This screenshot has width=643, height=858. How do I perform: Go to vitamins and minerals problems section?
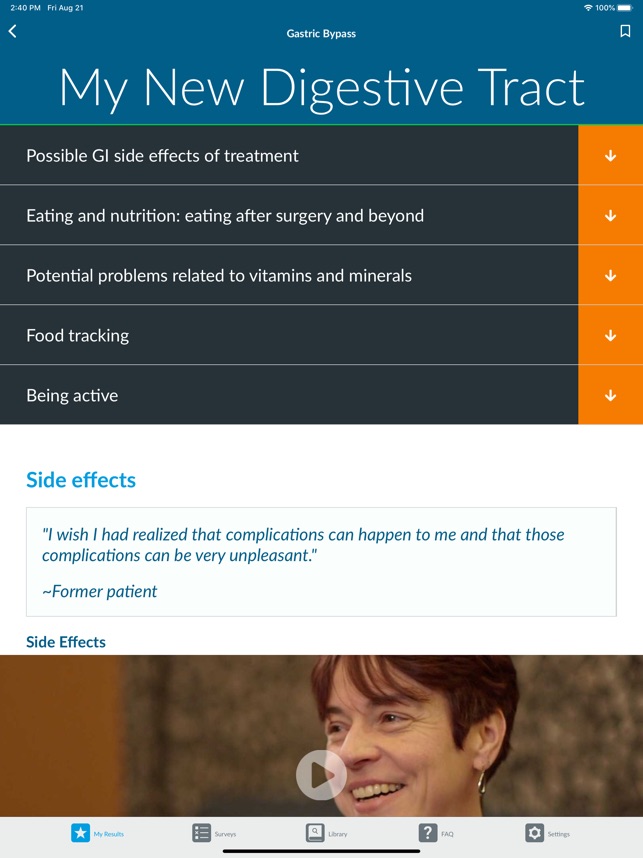[x=610, y=276]
